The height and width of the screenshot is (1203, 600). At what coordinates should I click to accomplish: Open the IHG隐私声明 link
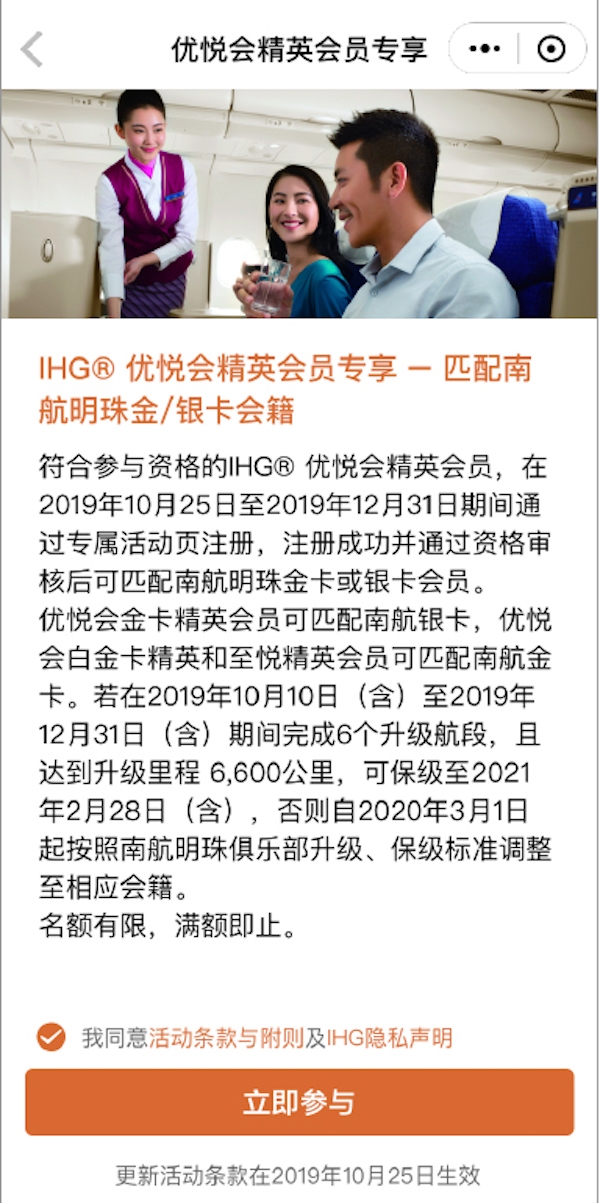pyautogui.click(x=389, y=1038)
